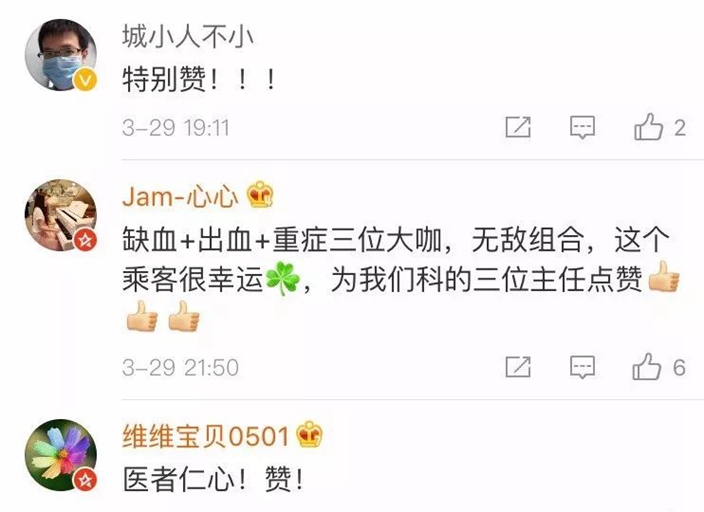Image resolution: width=704 pixels, height=512 pixels.
Task: Repost 城小人不小's comment
Action: tap(518, 127)
